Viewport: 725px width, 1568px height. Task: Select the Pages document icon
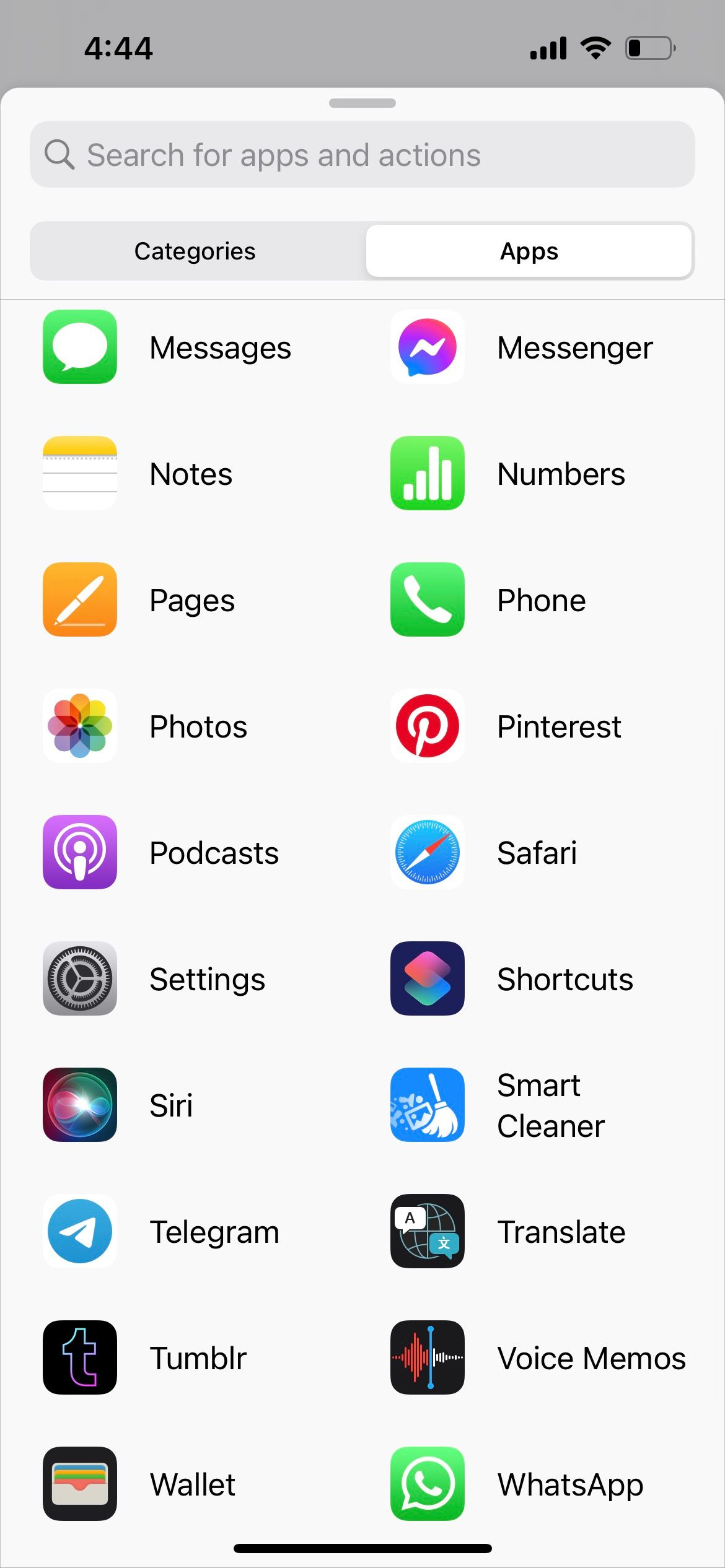79,600
